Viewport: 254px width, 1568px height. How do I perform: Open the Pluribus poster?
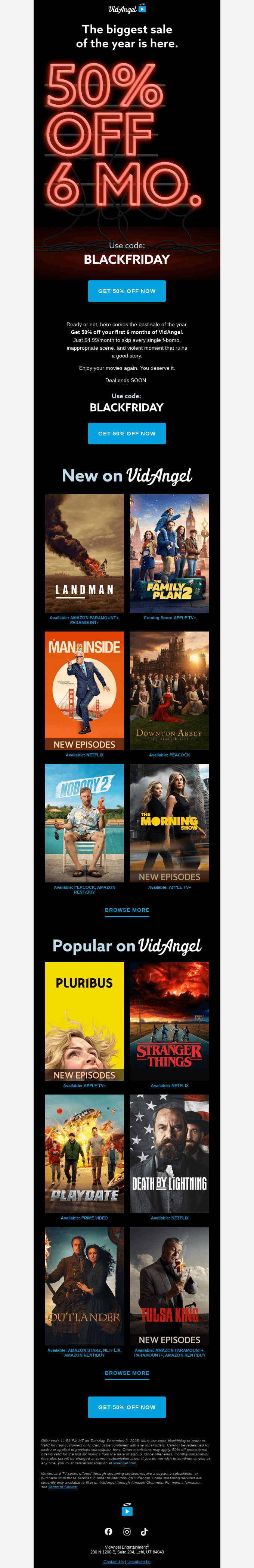(x=84, y=1021)
